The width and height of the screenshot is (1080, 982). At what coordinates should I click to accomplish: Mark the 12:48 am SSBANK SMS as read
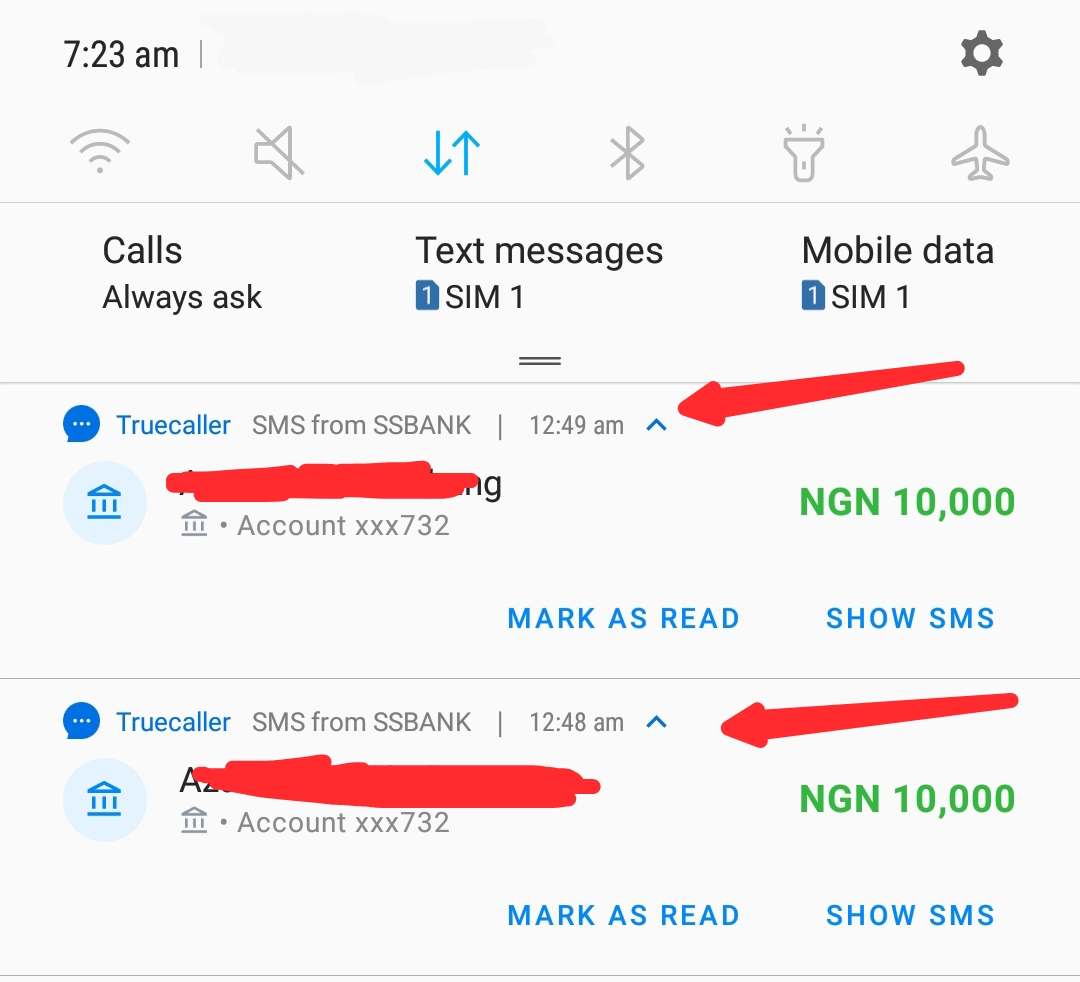623,915
